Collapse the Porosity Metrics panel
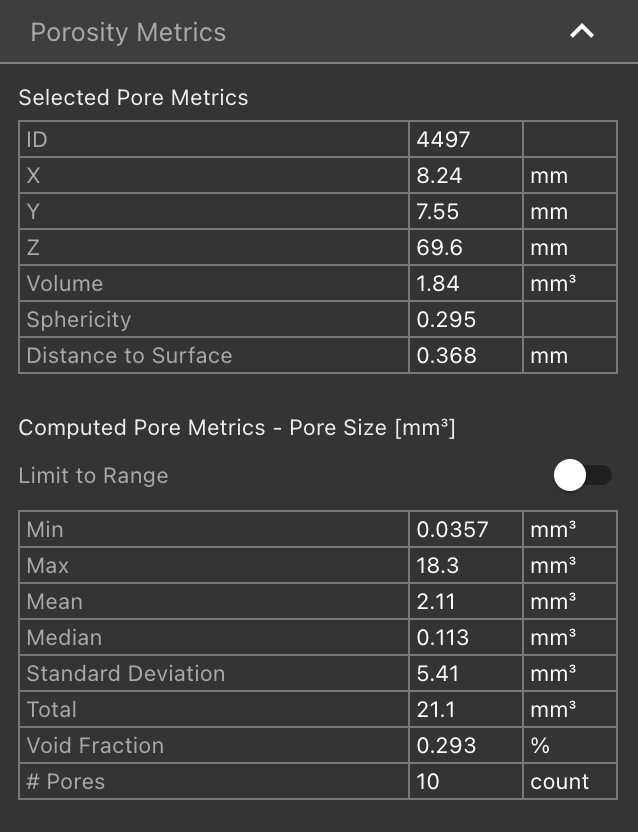The height and width of the screenshot is (832, 638). pos(582,32)
